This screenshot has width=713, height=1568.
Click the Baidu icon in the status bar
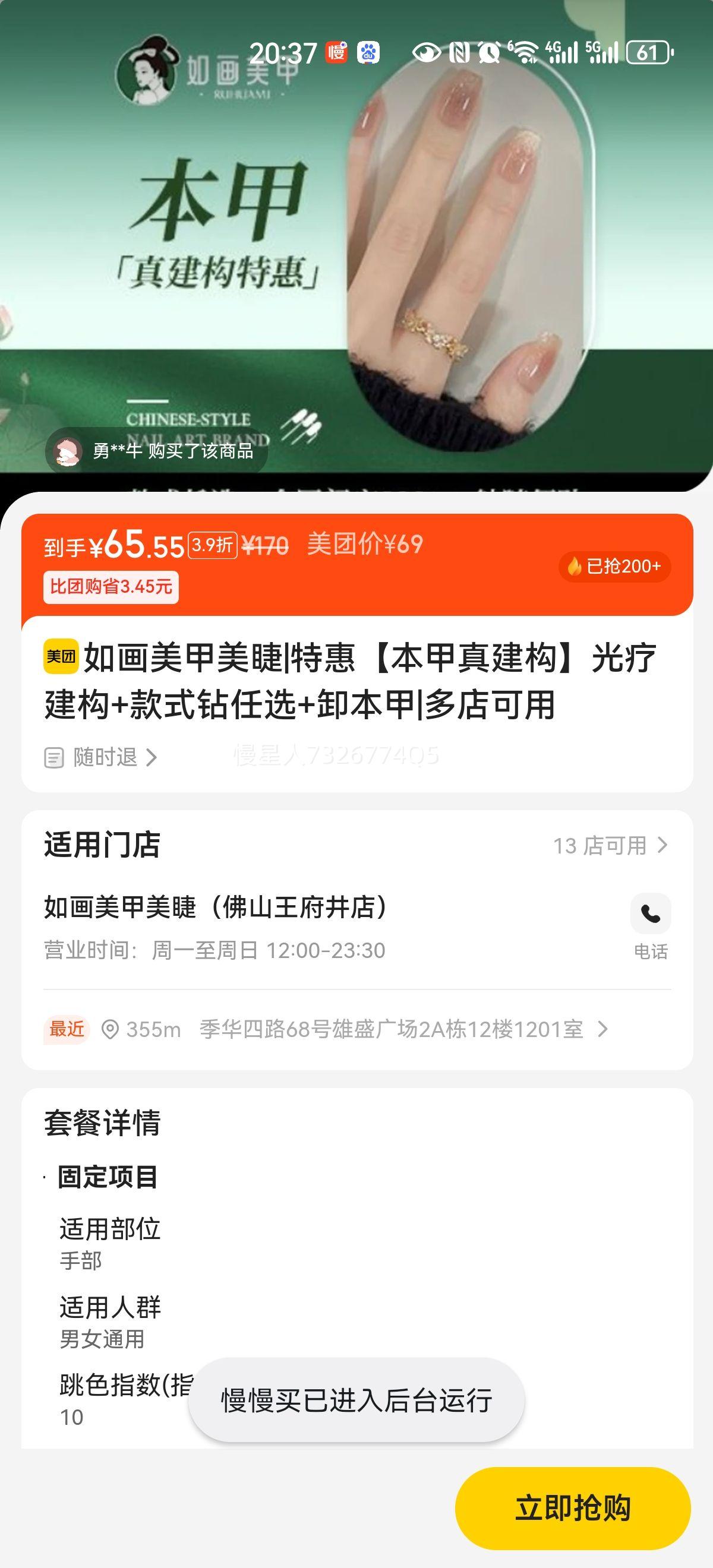pyautogui.click(x=370, y=53)
